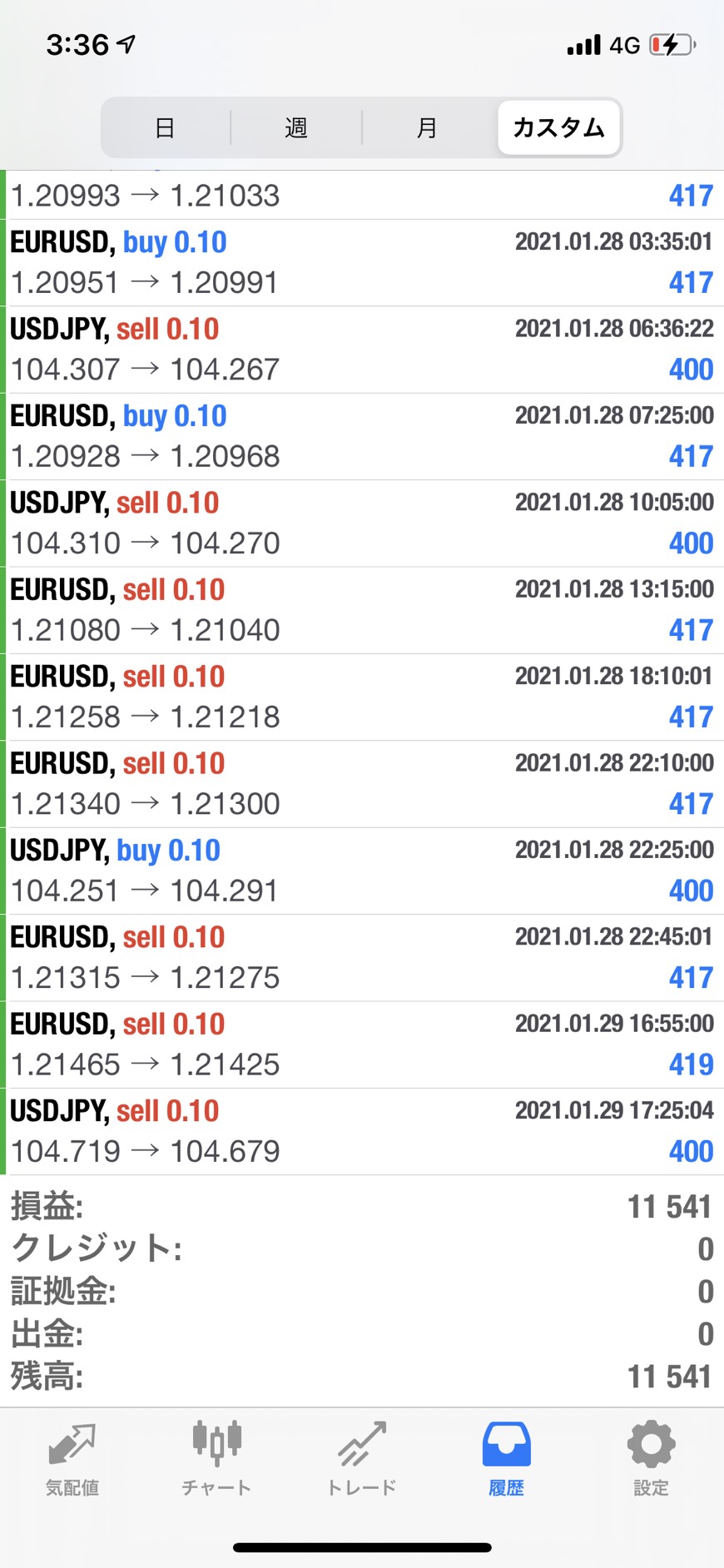Show details of EURUSD sell at 13:15:00
Viewport: 724px width, 1568px height.
pyautogui.click(x=362, y=610)
